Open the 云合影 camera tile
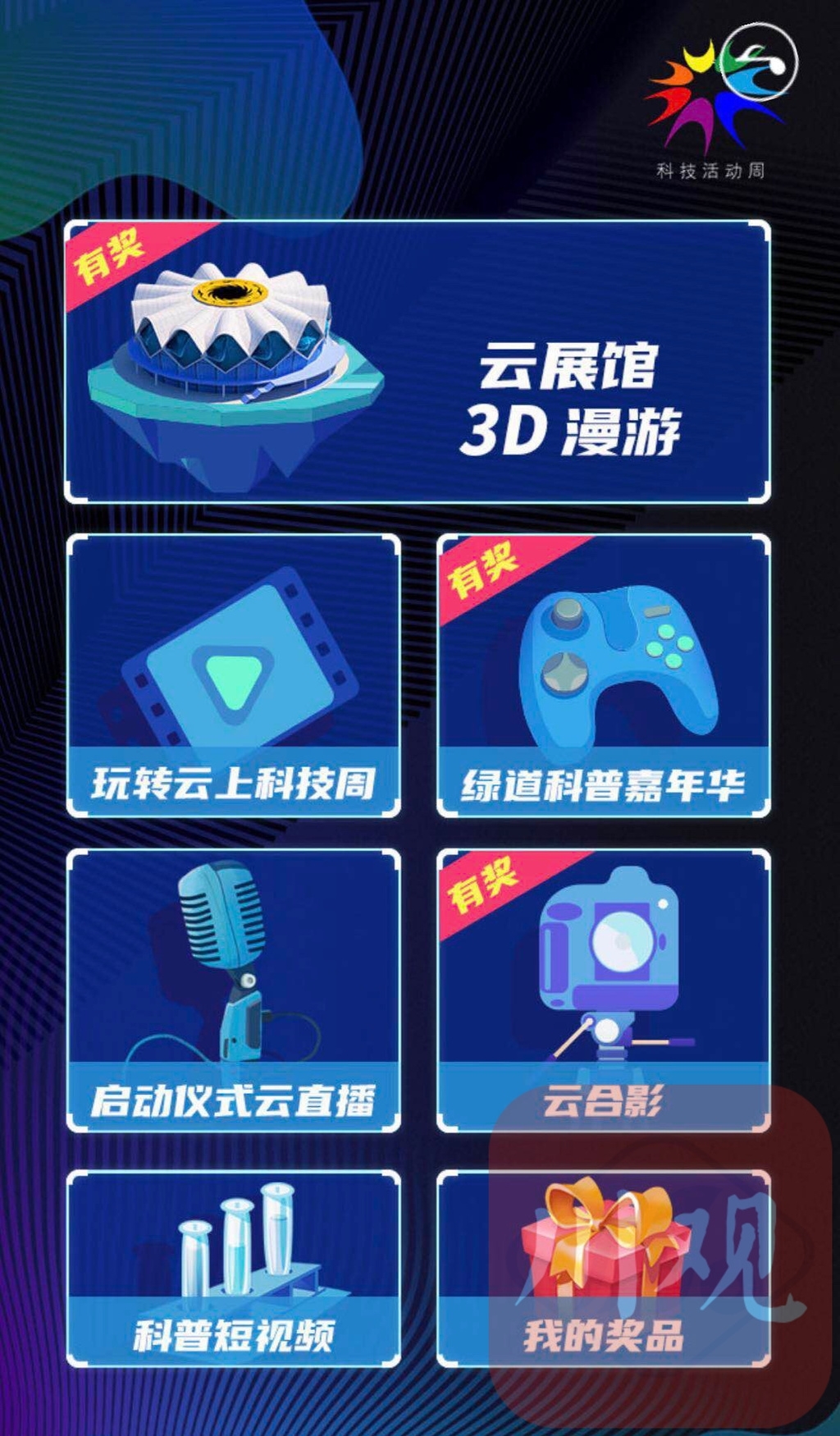Screen dimensions: 840x1436 604,990
